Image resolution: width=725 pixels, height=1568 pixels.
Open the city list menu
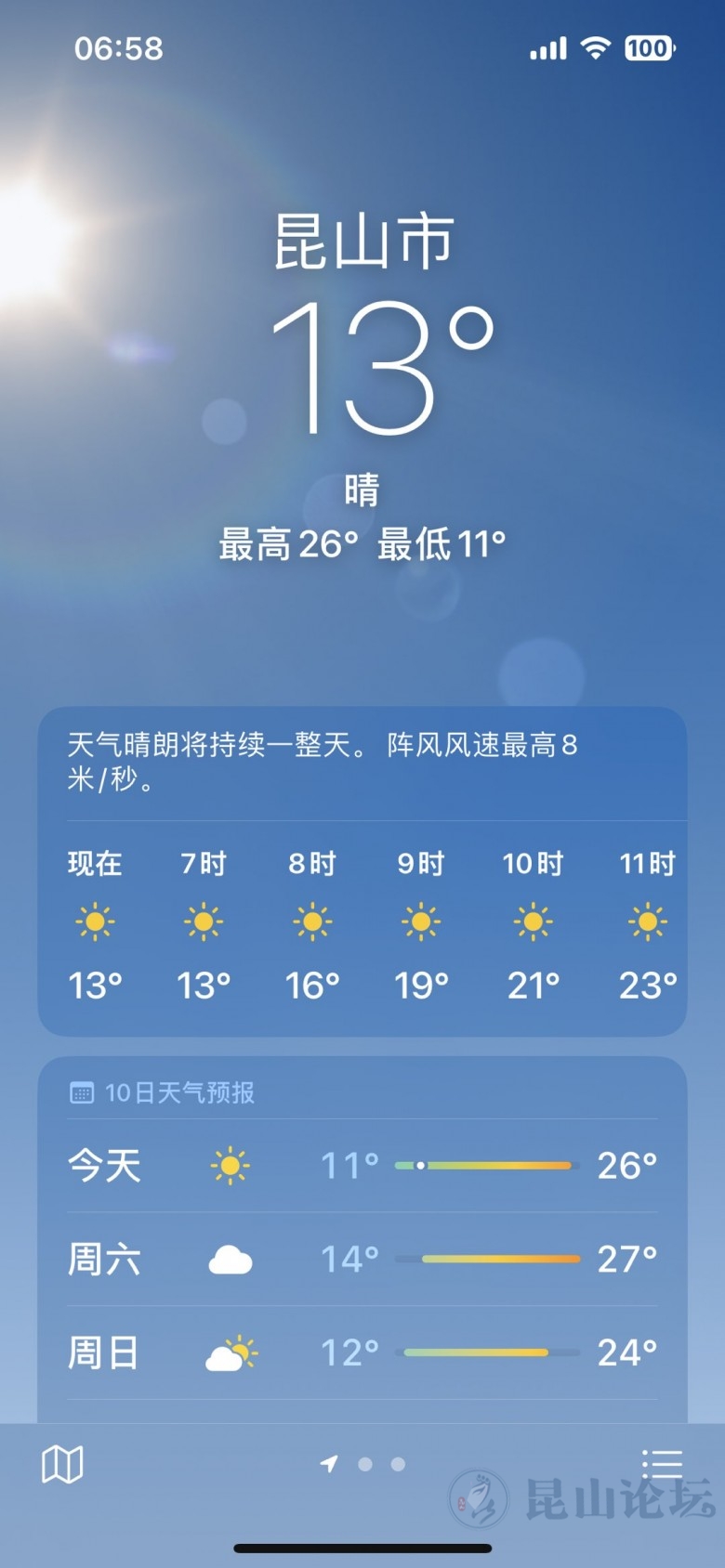[662, 1464]
